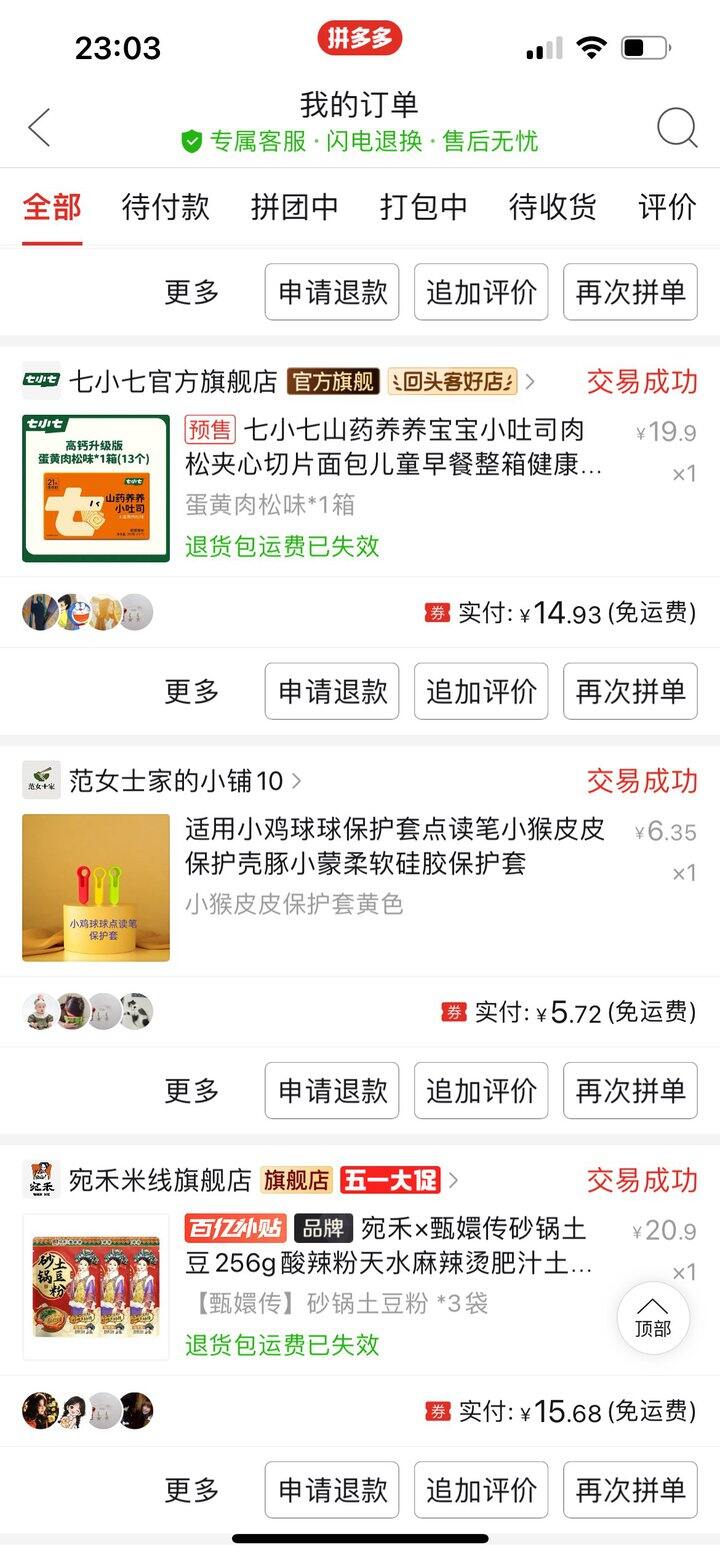Switch to the 评价 tab

click(x=667, y=207)
